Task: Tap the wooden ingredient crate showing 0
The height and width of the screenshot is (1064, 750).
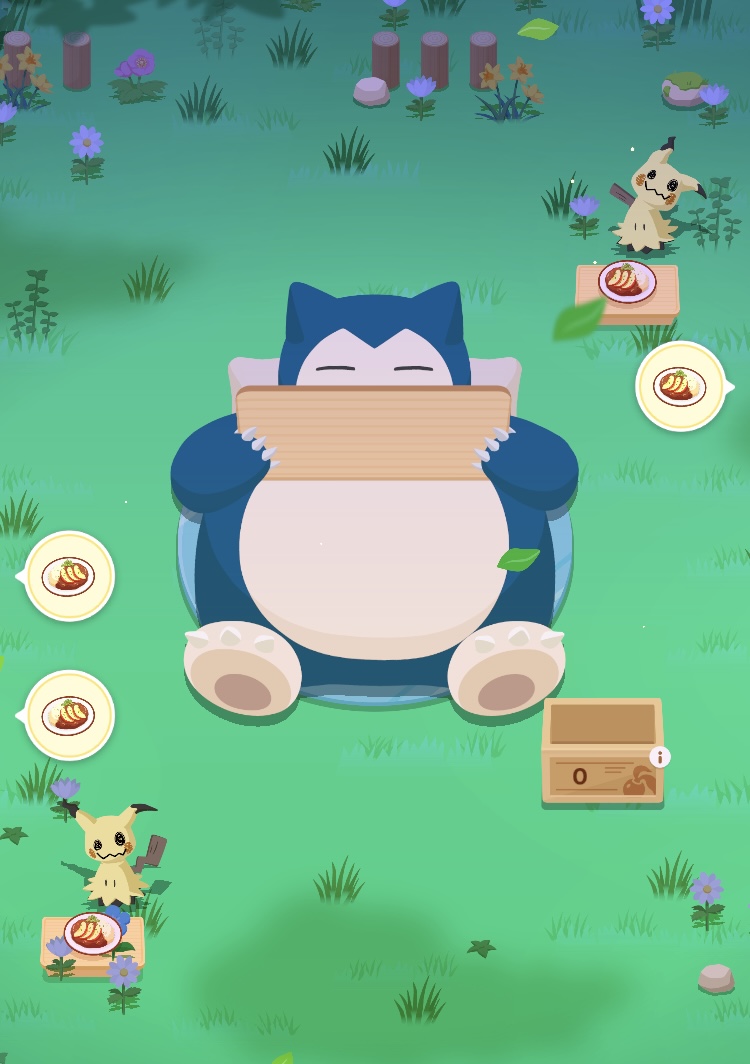Action: pos(602,752)
